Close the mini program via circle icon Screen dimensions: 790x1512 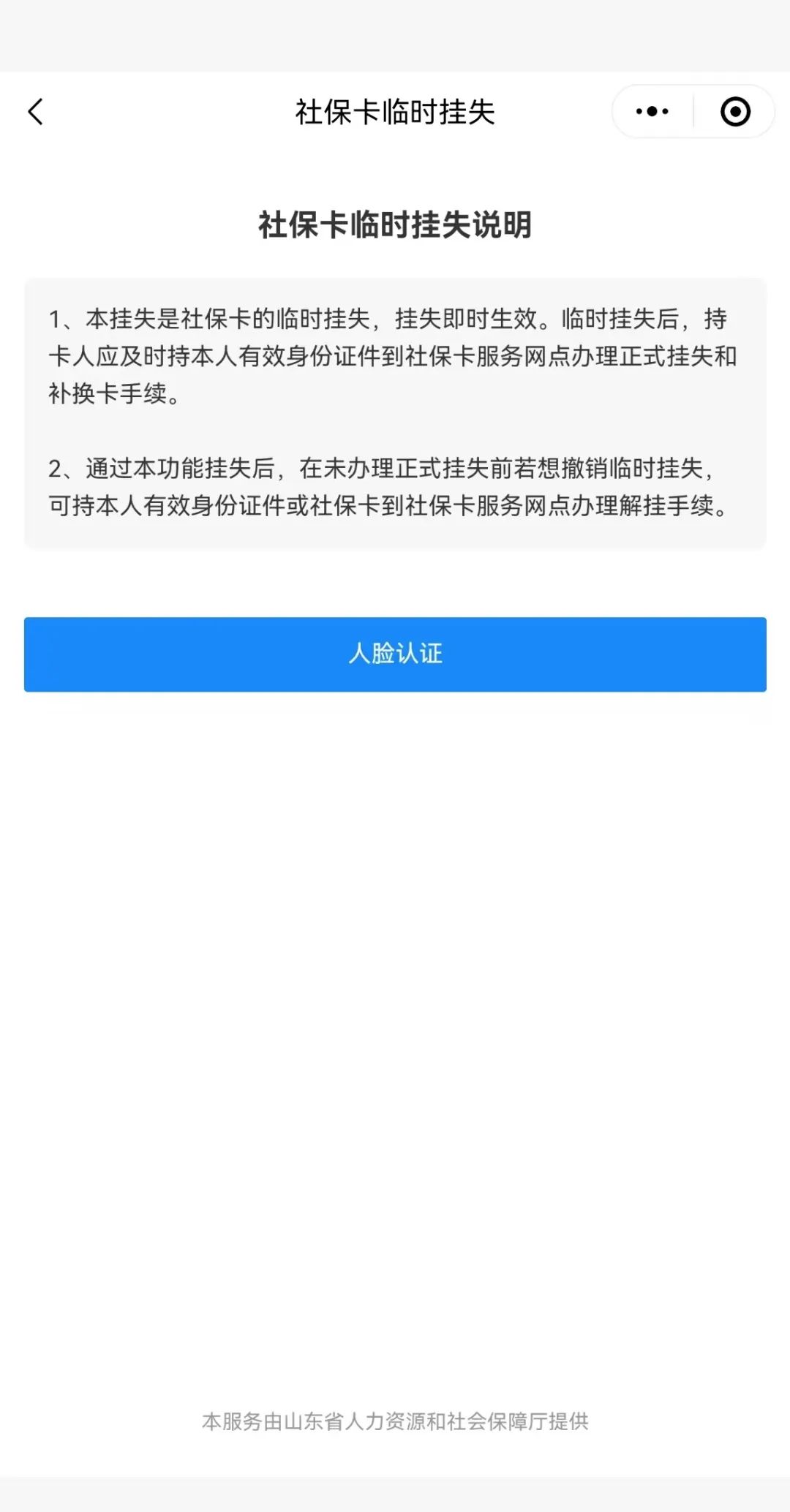[735, 112]
